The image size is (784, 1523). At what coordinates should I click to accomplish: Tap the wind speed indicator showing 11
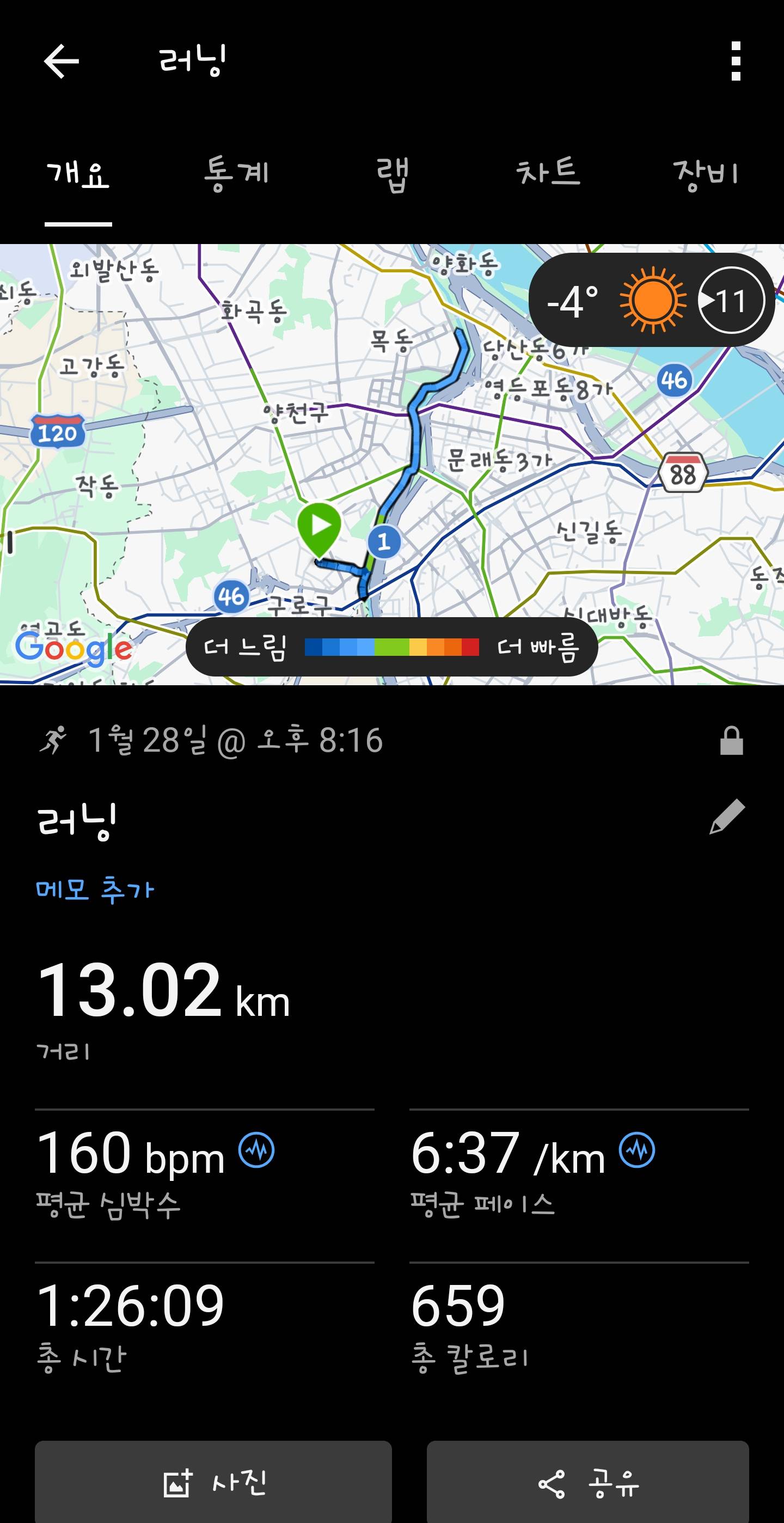pyautogui.click(x=731, y=300)
